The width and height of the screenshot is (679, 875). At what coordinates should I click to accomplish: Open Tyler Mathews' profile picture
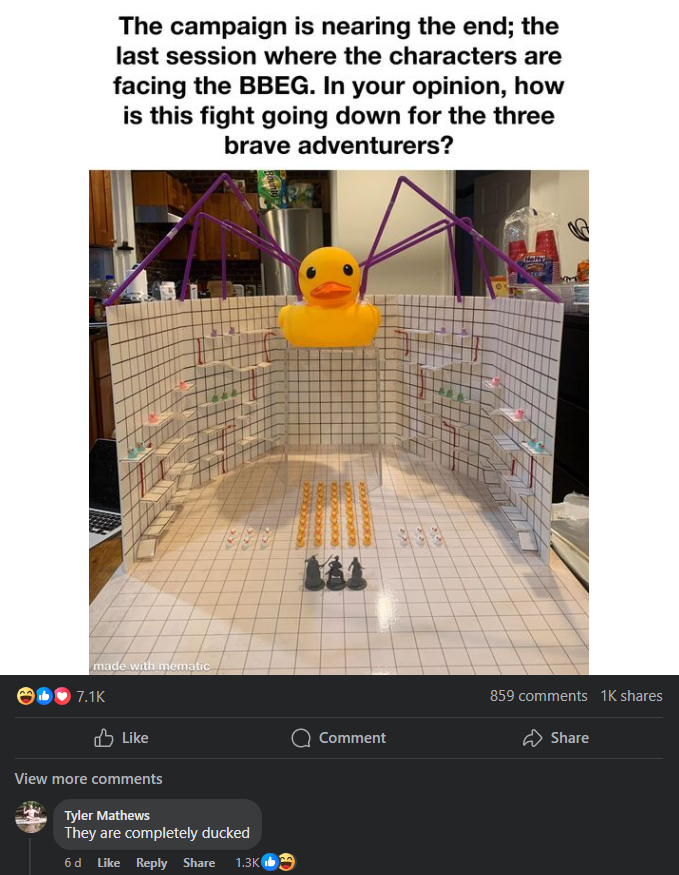31,817
